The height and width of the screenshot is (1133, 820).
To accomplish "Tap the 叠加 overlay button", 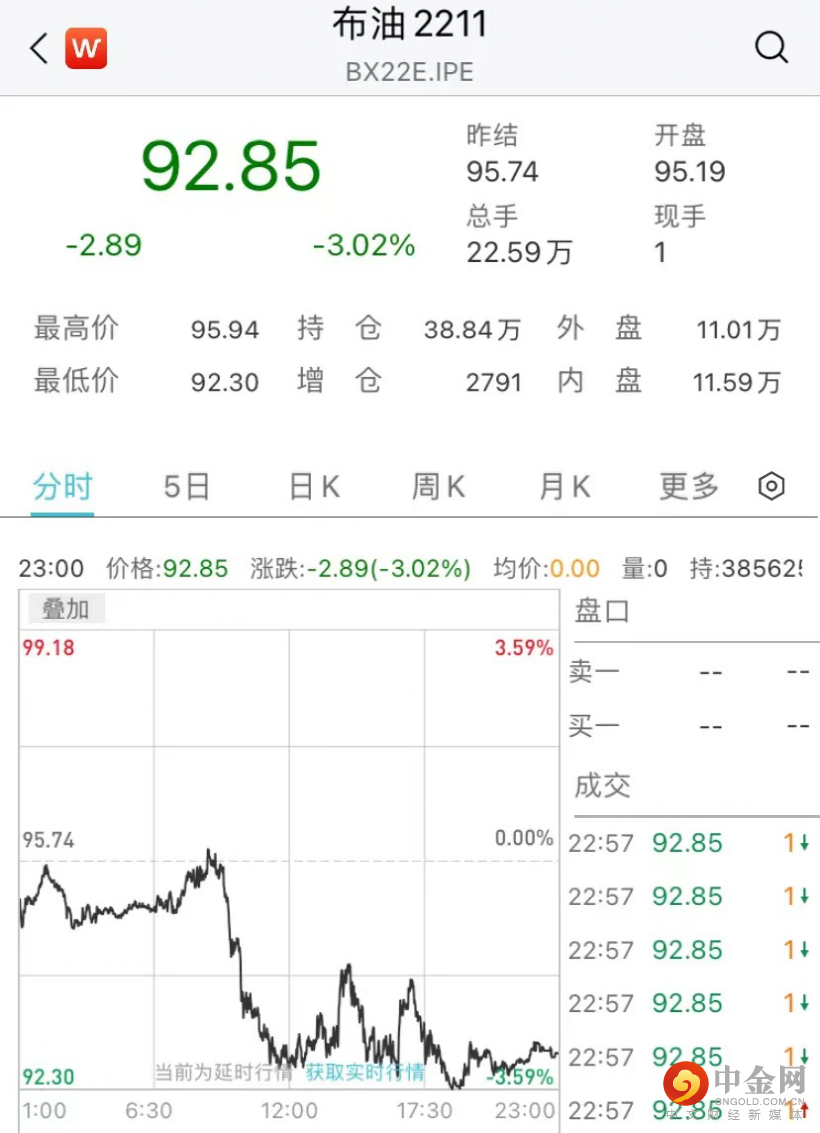I will 64,608.
